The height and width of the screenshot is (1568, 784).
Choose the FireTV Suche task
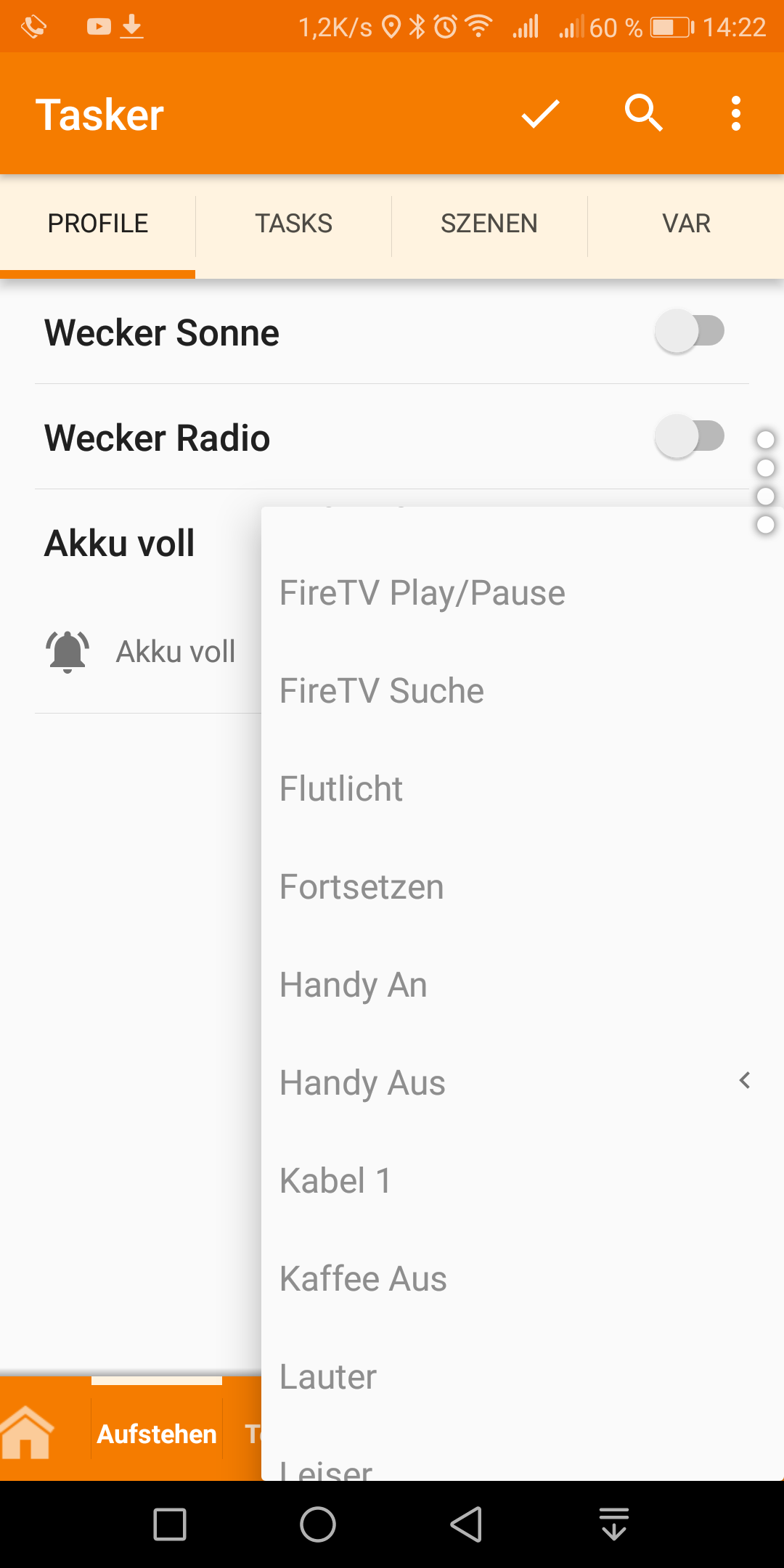pyautogui.click(x=382, y=691)
